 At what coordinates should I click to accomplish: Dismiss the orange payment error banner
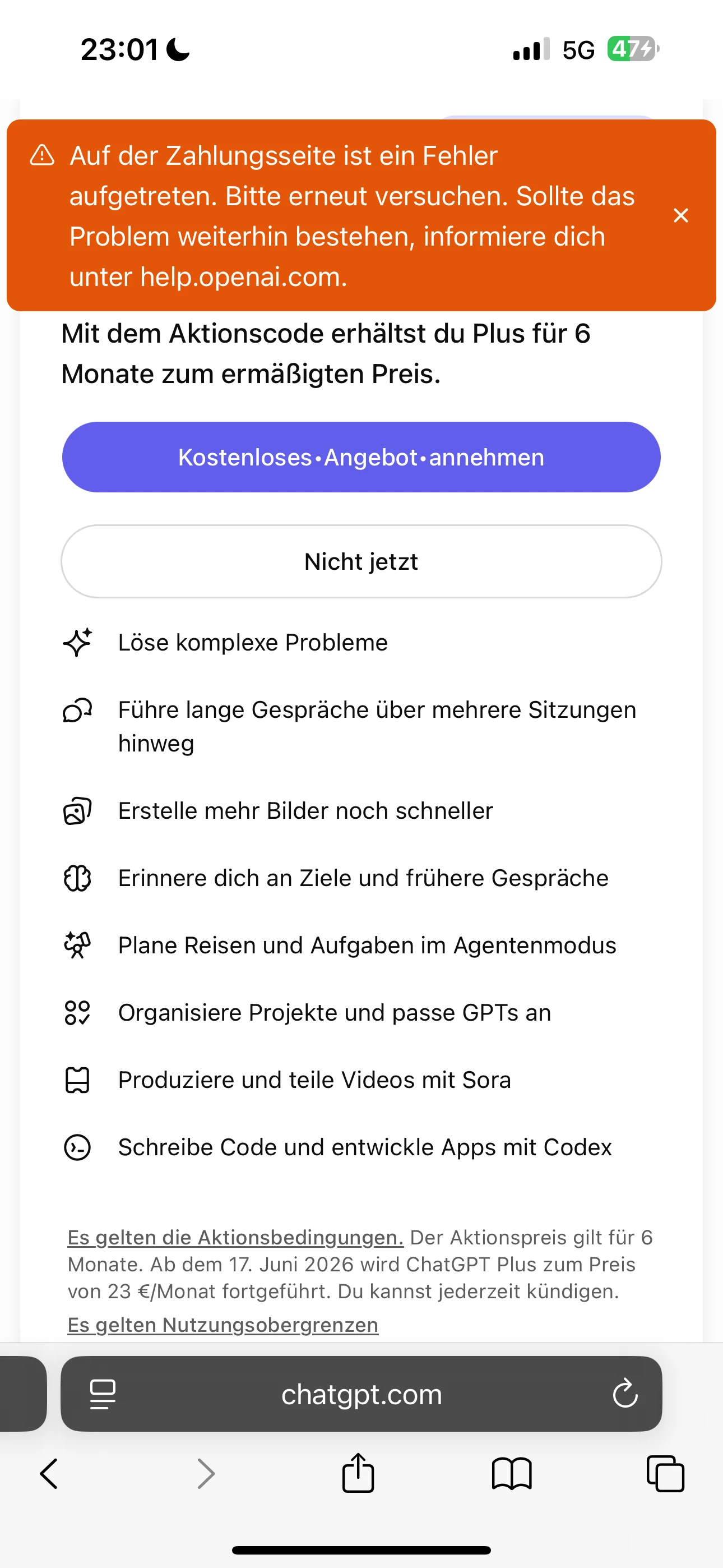point(680,215)
